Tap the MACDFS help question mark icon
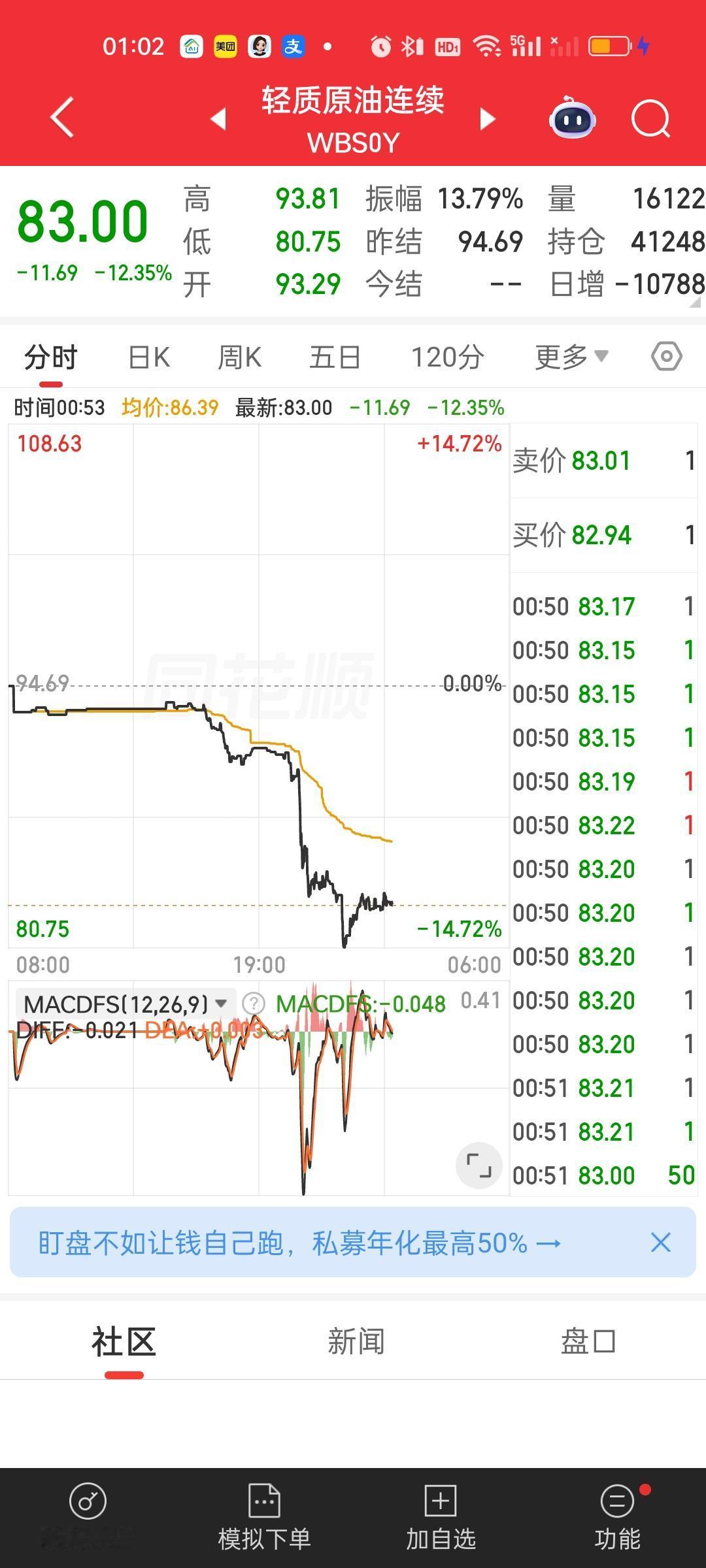Screen dimensions: 706x1568 click(x=255, y=1004)
